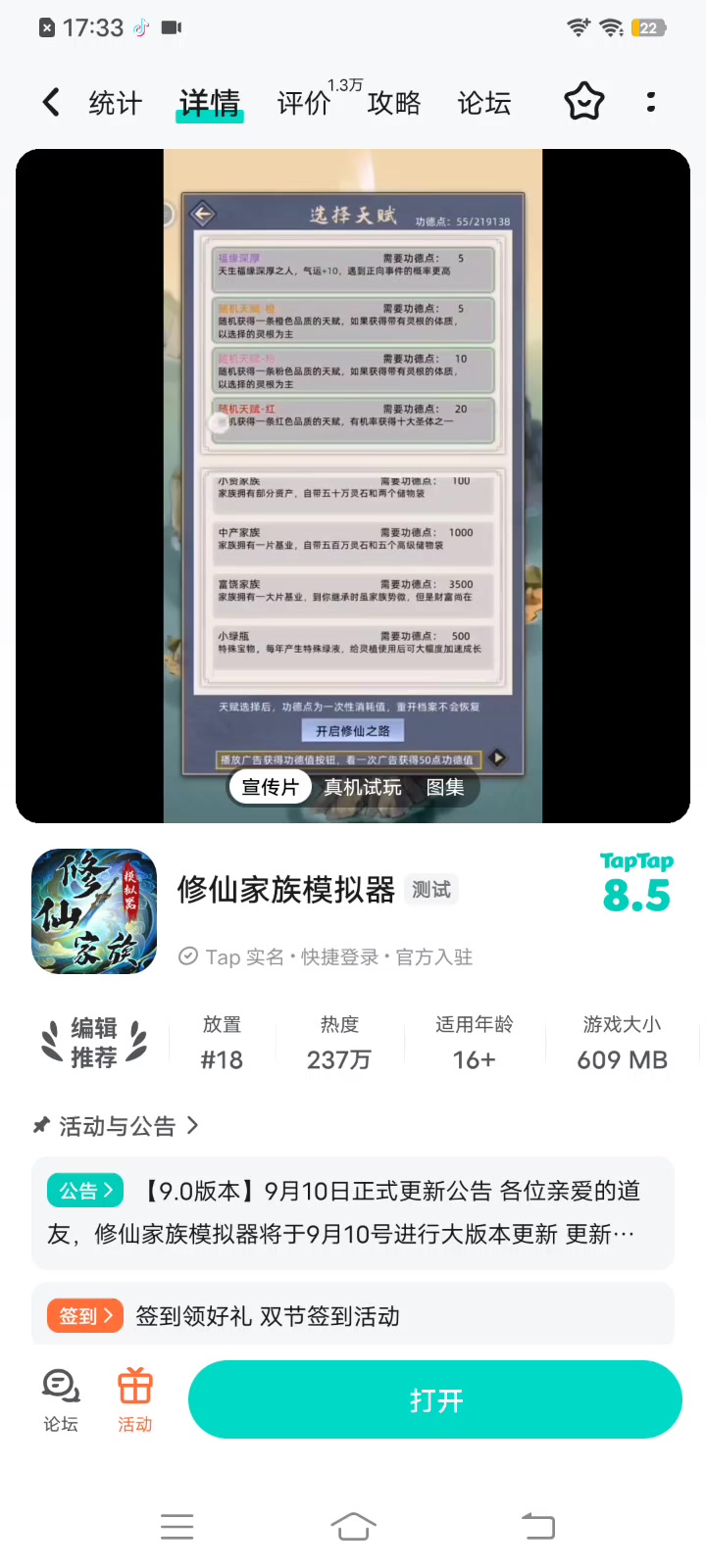Open the overflow menu
The image size is (706, 1568).
pyautogui.click(x=651, y=102)
